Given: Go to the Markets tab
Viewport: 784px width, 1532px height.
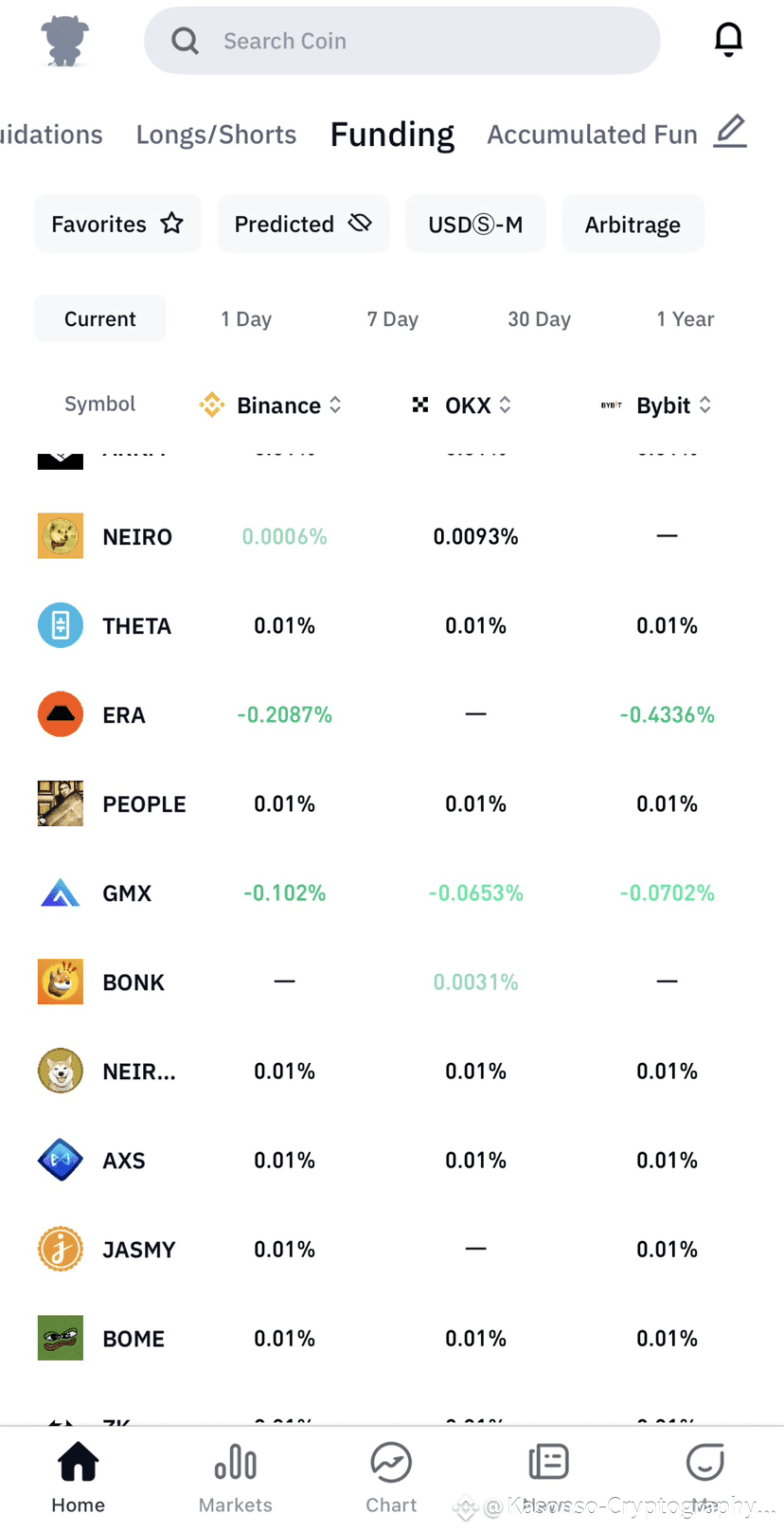Looking at the screenshot, I should pos(235,1477).
